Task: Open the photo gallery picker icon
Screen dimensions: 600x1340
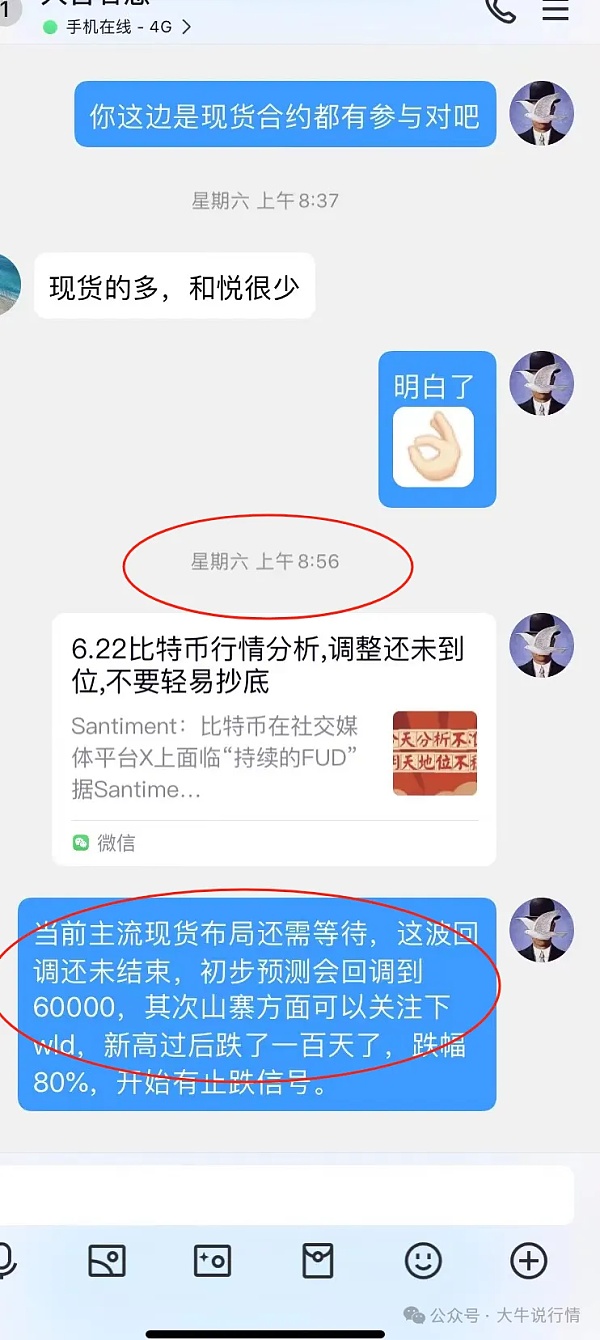Action: tap(107, 1261)
